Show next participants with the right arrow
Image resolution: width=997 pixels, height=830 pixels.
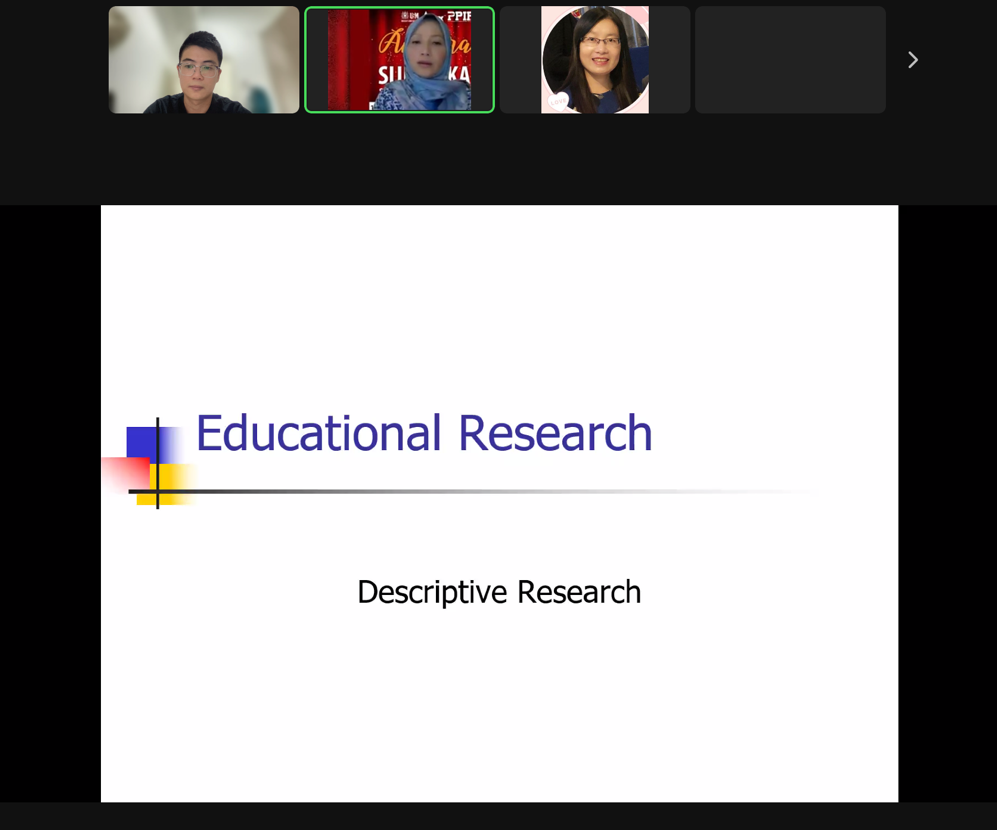[x=912, y=60]
